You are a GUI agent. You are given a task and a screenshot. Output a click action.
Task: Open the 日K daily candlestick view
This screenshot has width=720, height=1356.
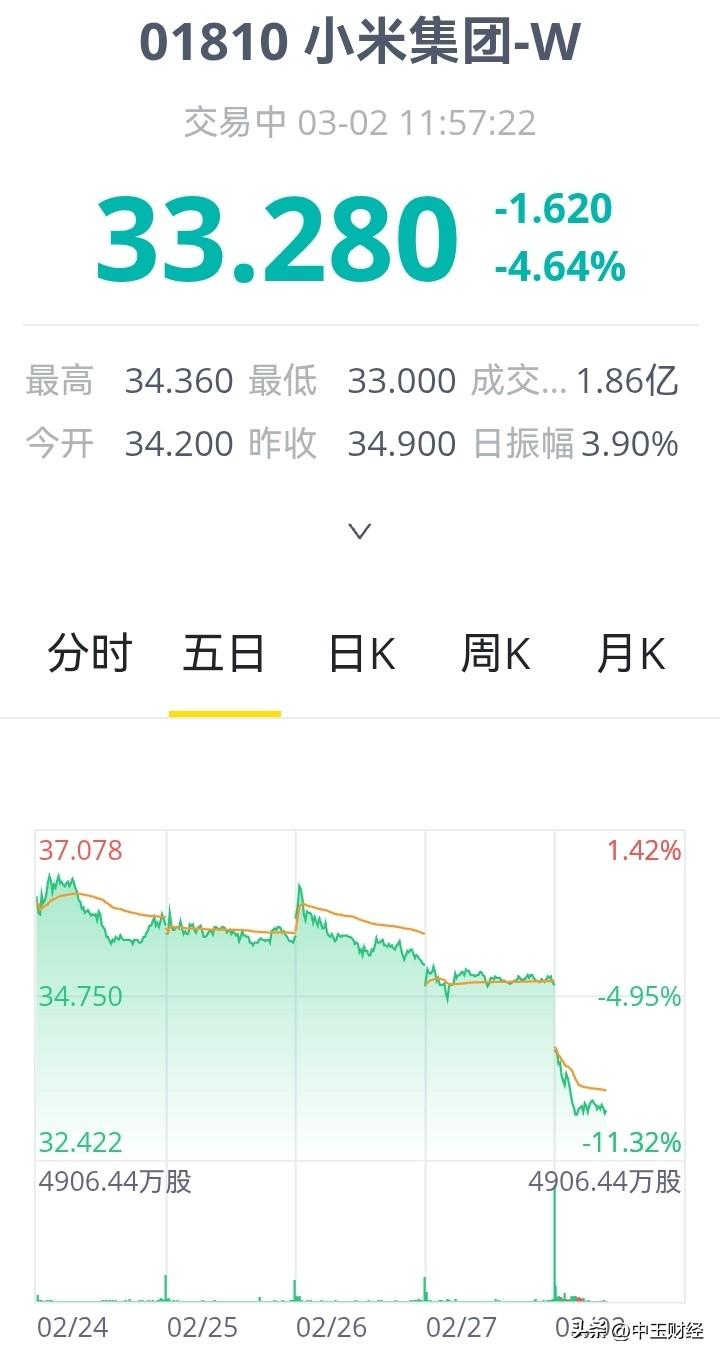pos(360,653)
